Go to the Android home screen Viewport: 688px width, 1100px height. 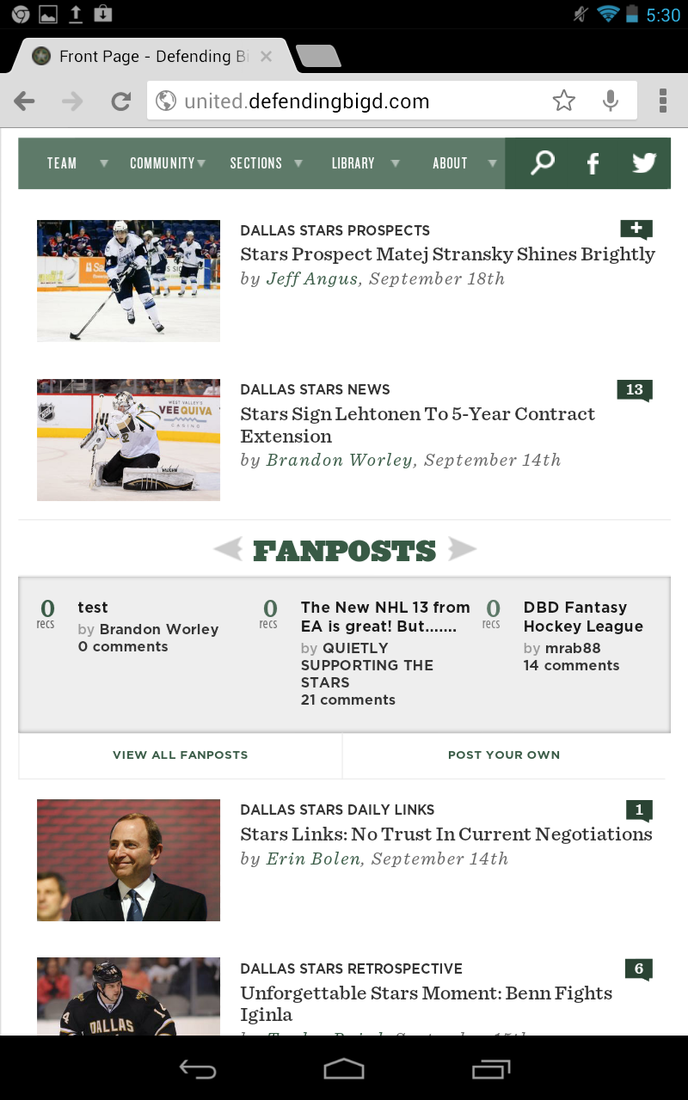click(344, 1069)
